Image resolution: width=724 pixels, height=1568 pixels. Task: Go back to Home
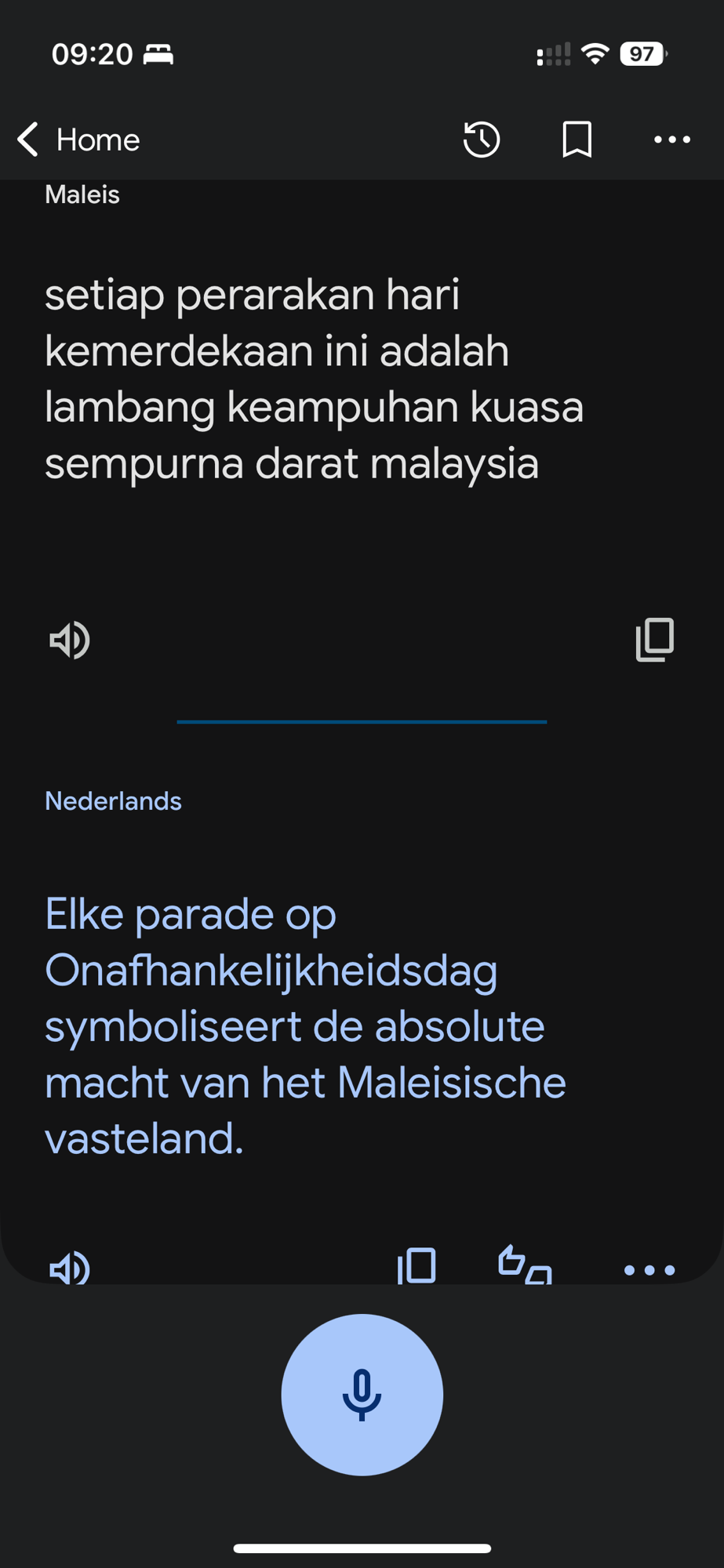pos(78,140)
